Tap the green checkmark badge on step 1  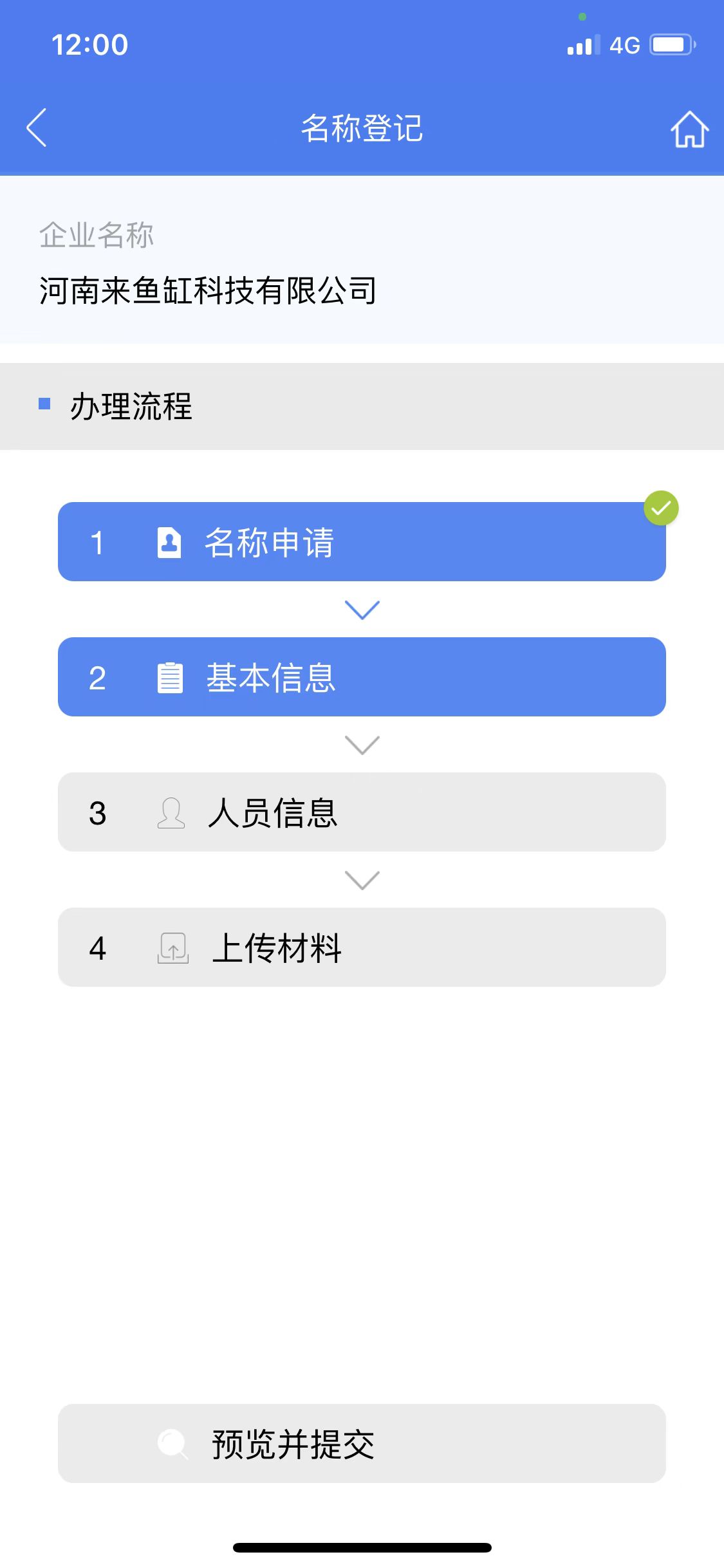pos(662,508)
